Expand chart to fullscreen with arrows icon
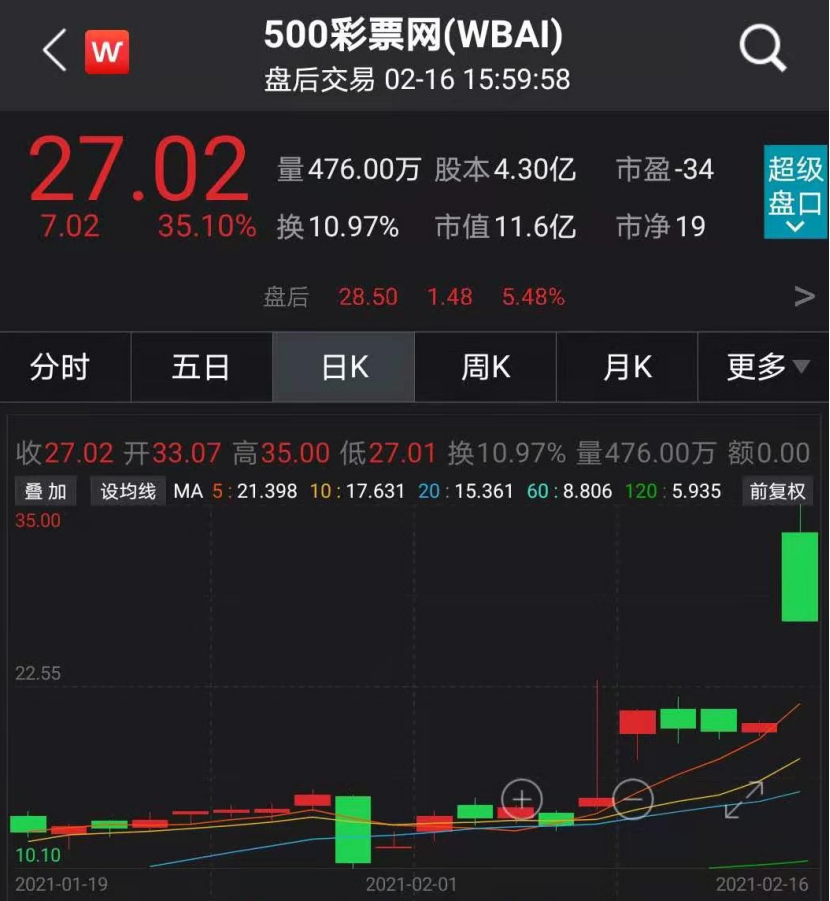This screenshot has width=830, height=901. coord(744,799)
